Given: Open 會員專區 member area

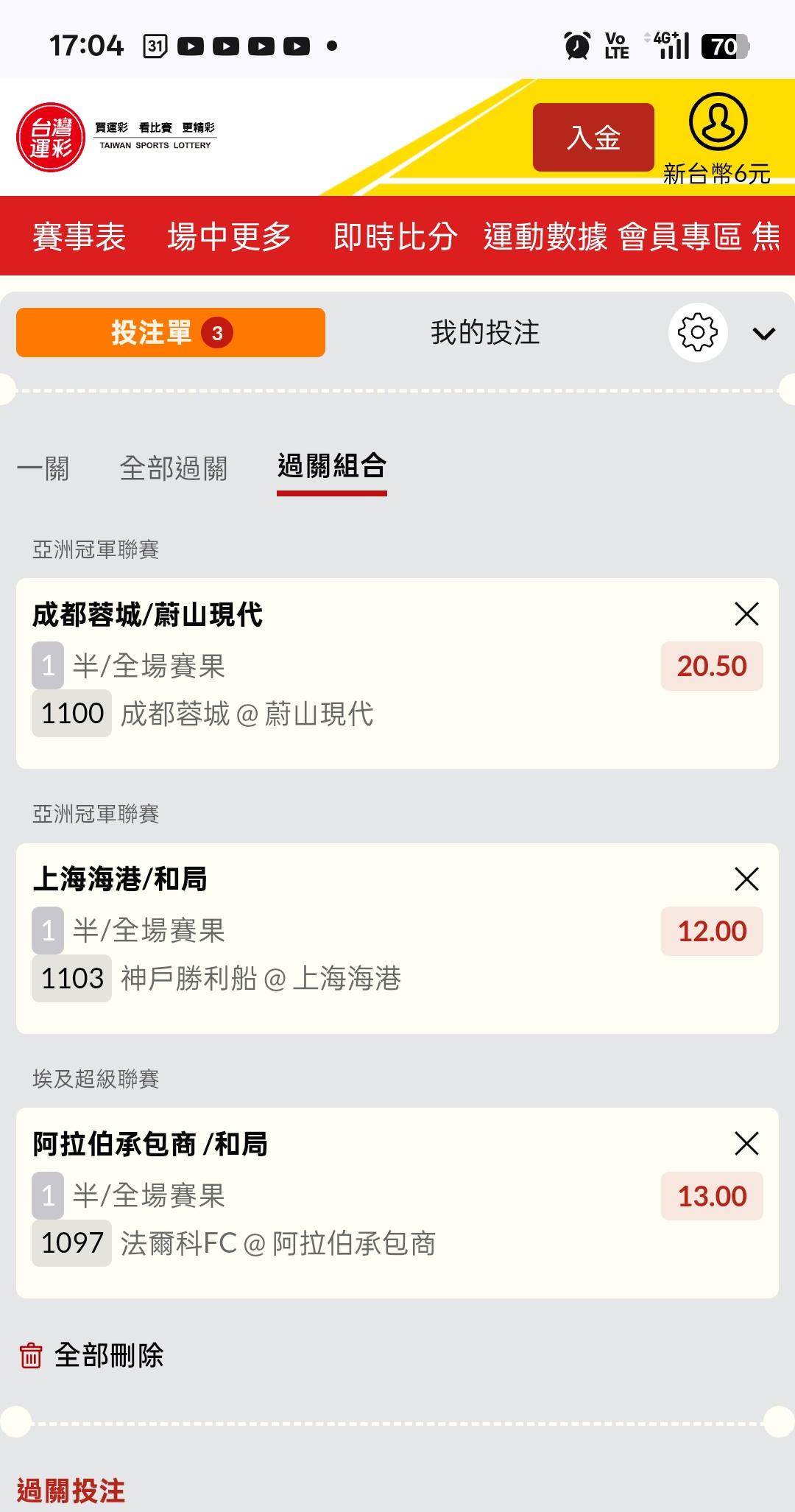Looking at the screenshot, I should pos(679,236).
